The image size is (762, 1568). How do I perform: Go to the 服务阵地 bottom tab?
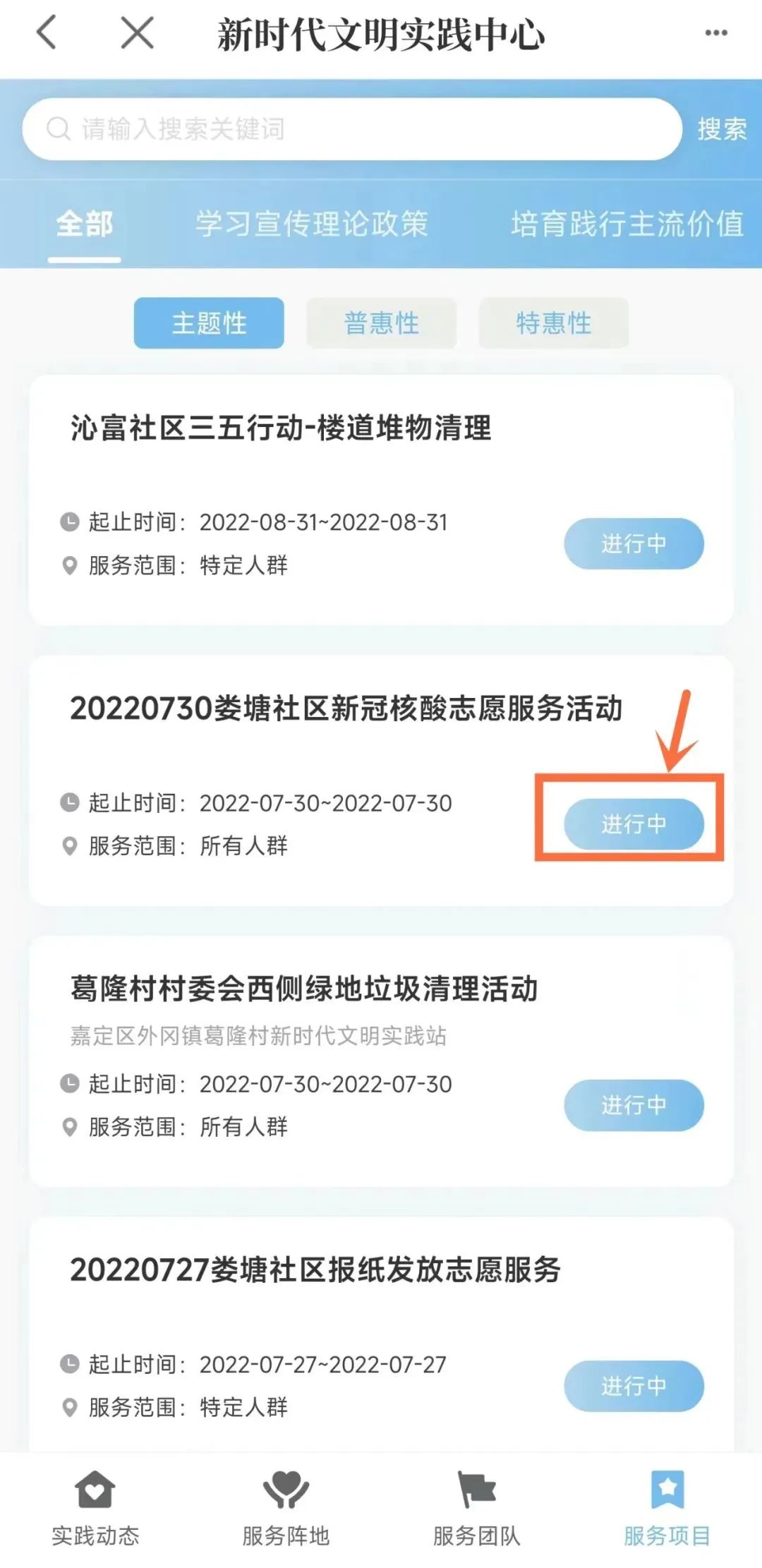pos(286,1506)
